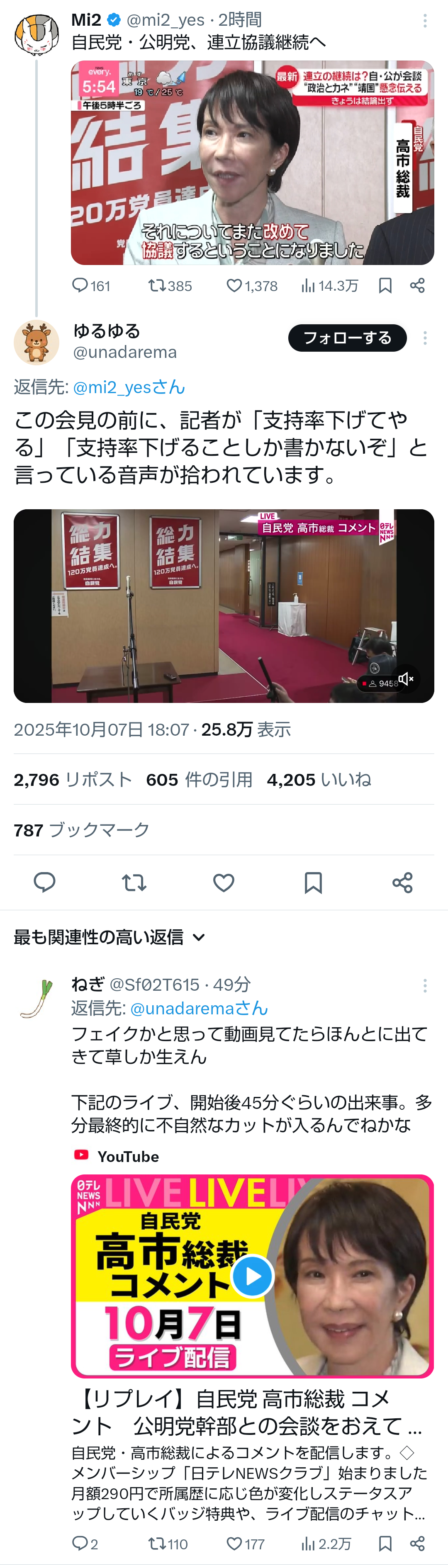Like Mi2's post about 連立協議継続

click(235, 285)
